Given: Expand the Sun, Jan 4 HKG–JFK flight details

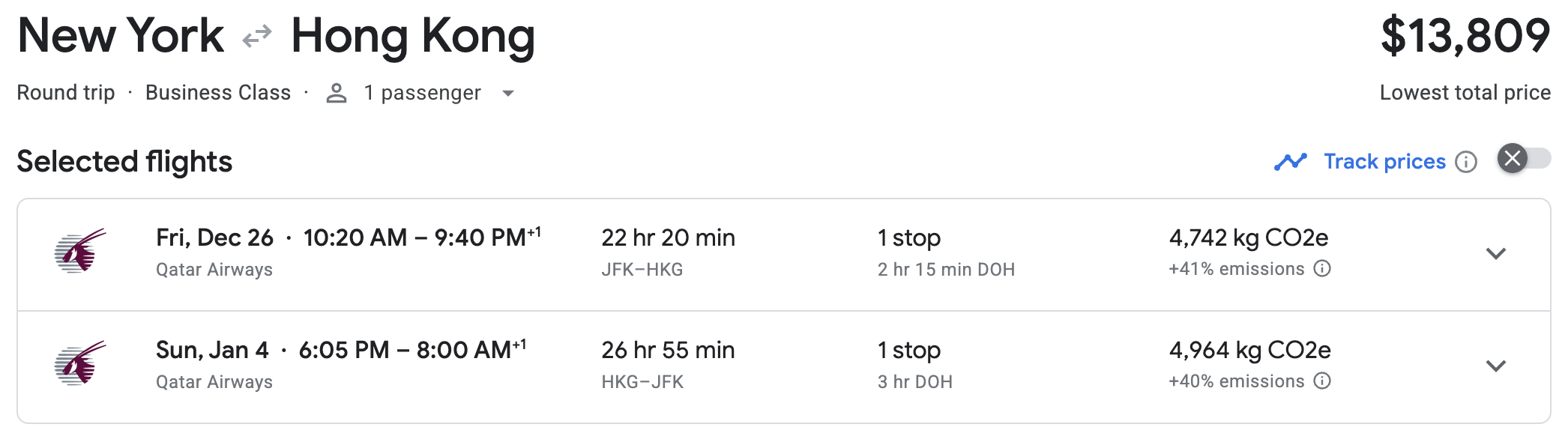Looking at the screenshot, I should (x=1495, y=366).
